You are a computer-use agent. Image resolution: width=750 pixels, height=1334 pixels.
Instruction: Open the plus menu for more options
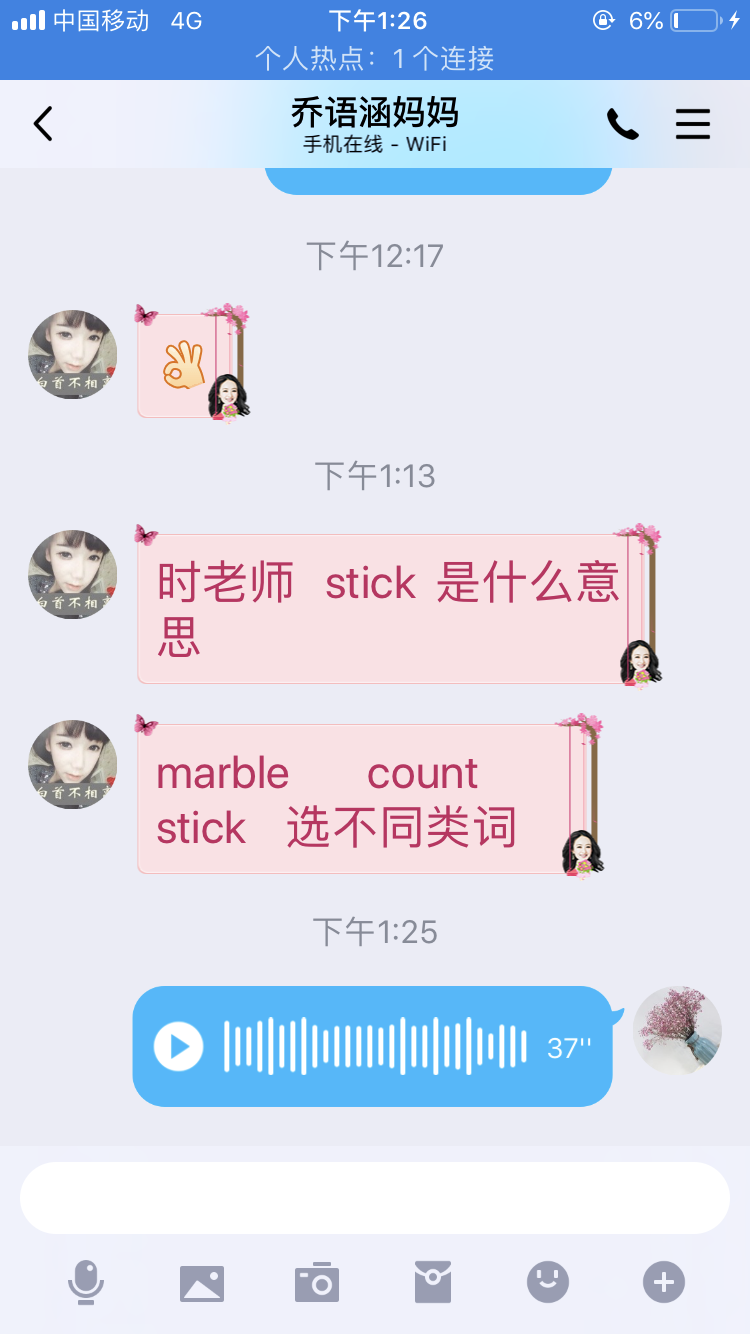pyautogui.click(x=664, y=1282)
